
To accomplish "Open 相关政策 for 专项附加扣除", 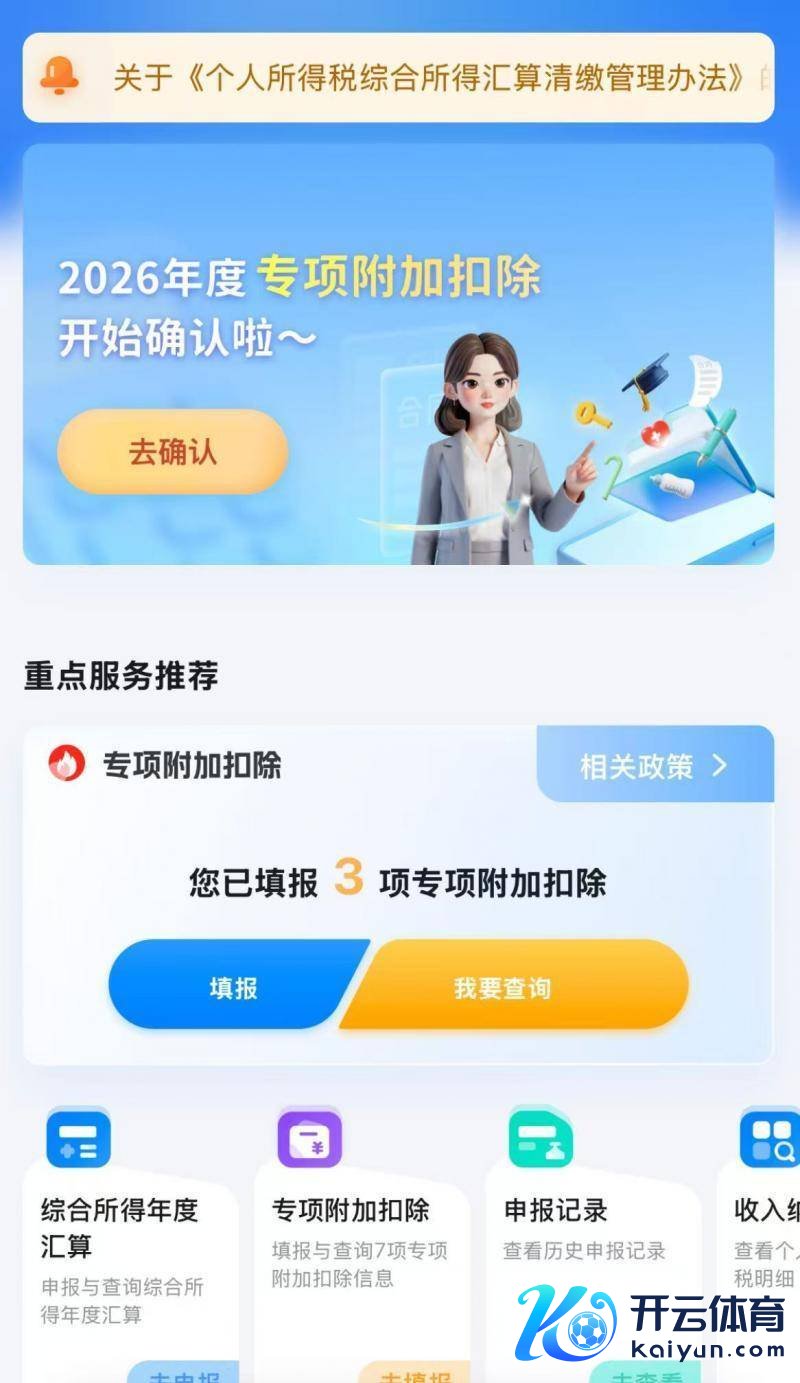I will 654,766.
